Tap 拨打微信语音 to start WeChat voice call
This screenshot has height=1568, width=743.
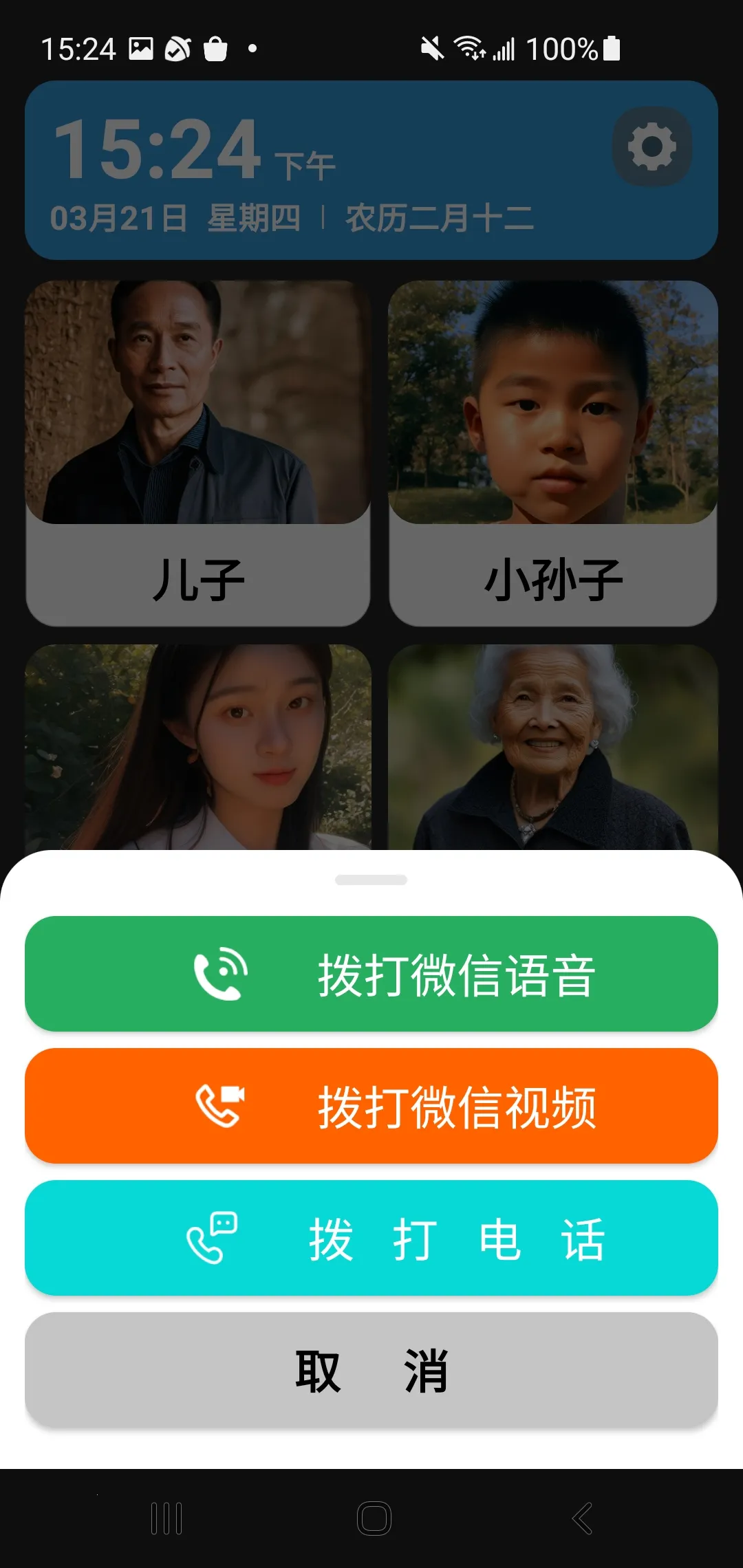pos(371,974)
